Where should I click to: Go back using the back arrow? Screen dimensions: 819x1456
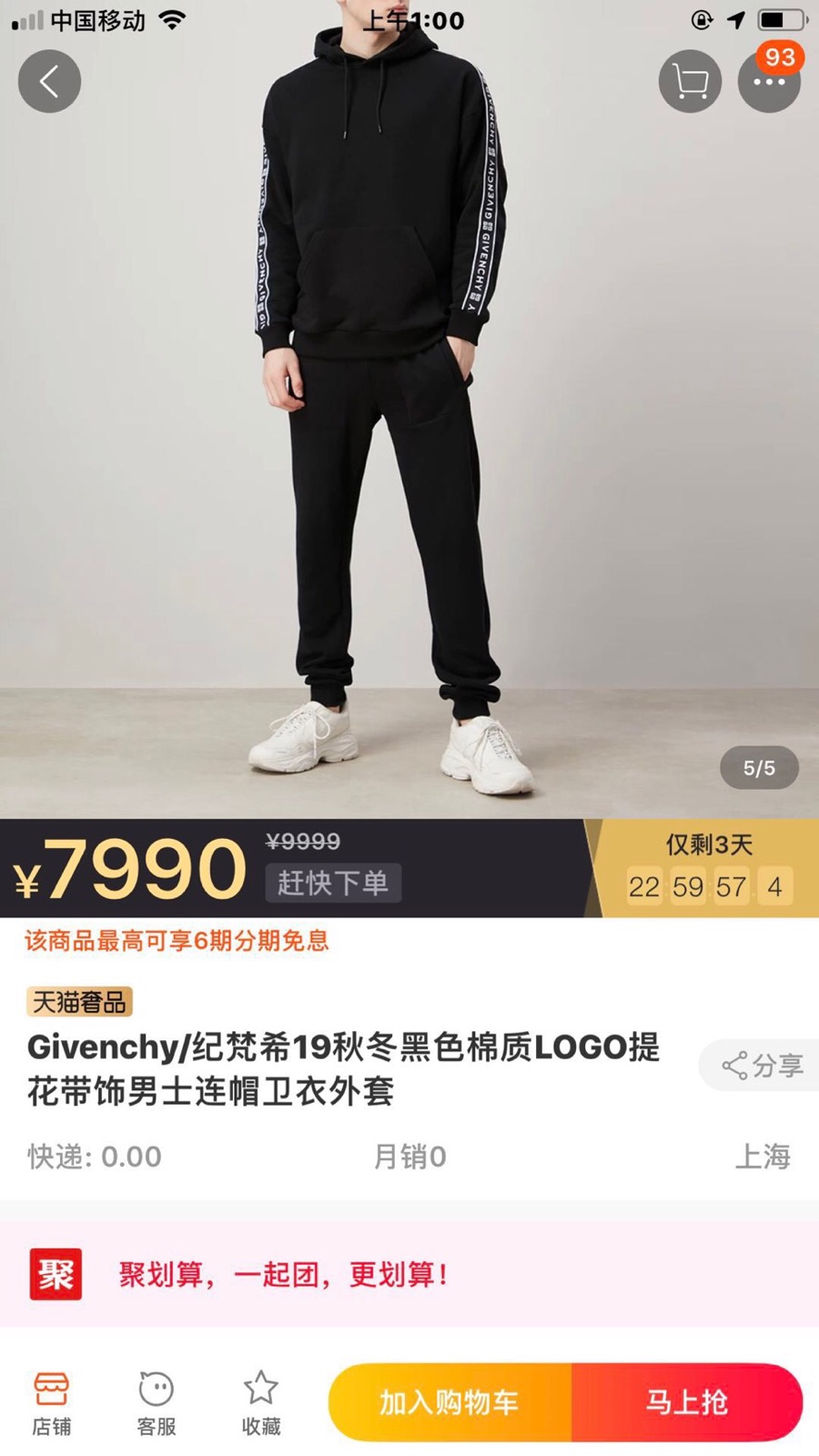coord(49,82)
